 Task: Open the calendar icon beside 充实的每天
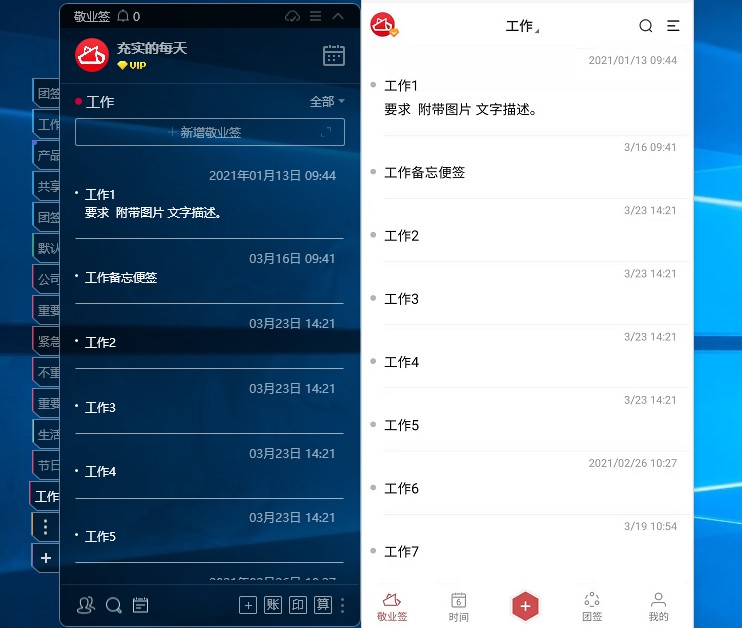coord(334,56)
